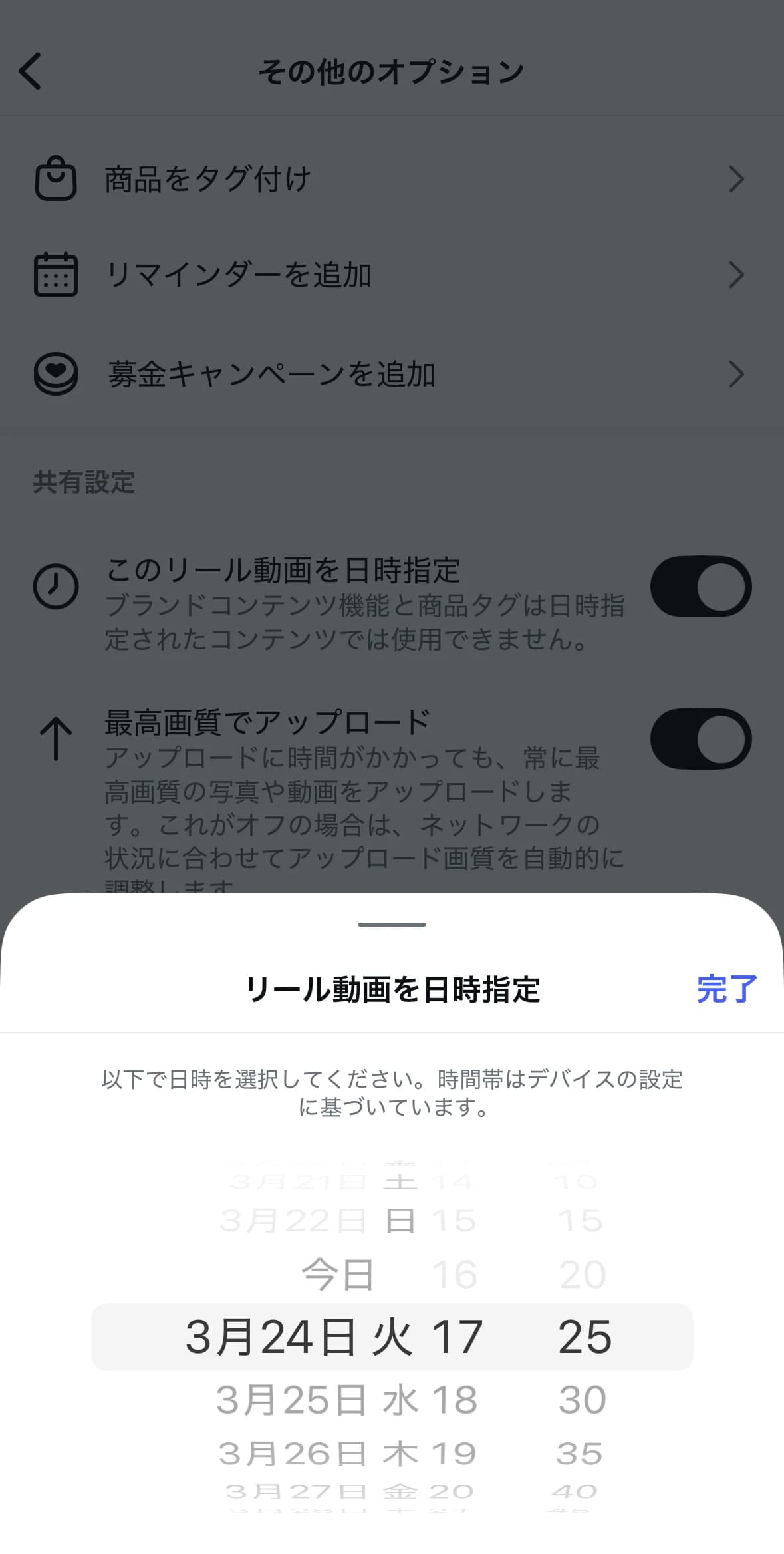This screenshot has width=784, height=1554.
Task: Open 商品をタグ付け via its chevron
Action: point(735,178)
